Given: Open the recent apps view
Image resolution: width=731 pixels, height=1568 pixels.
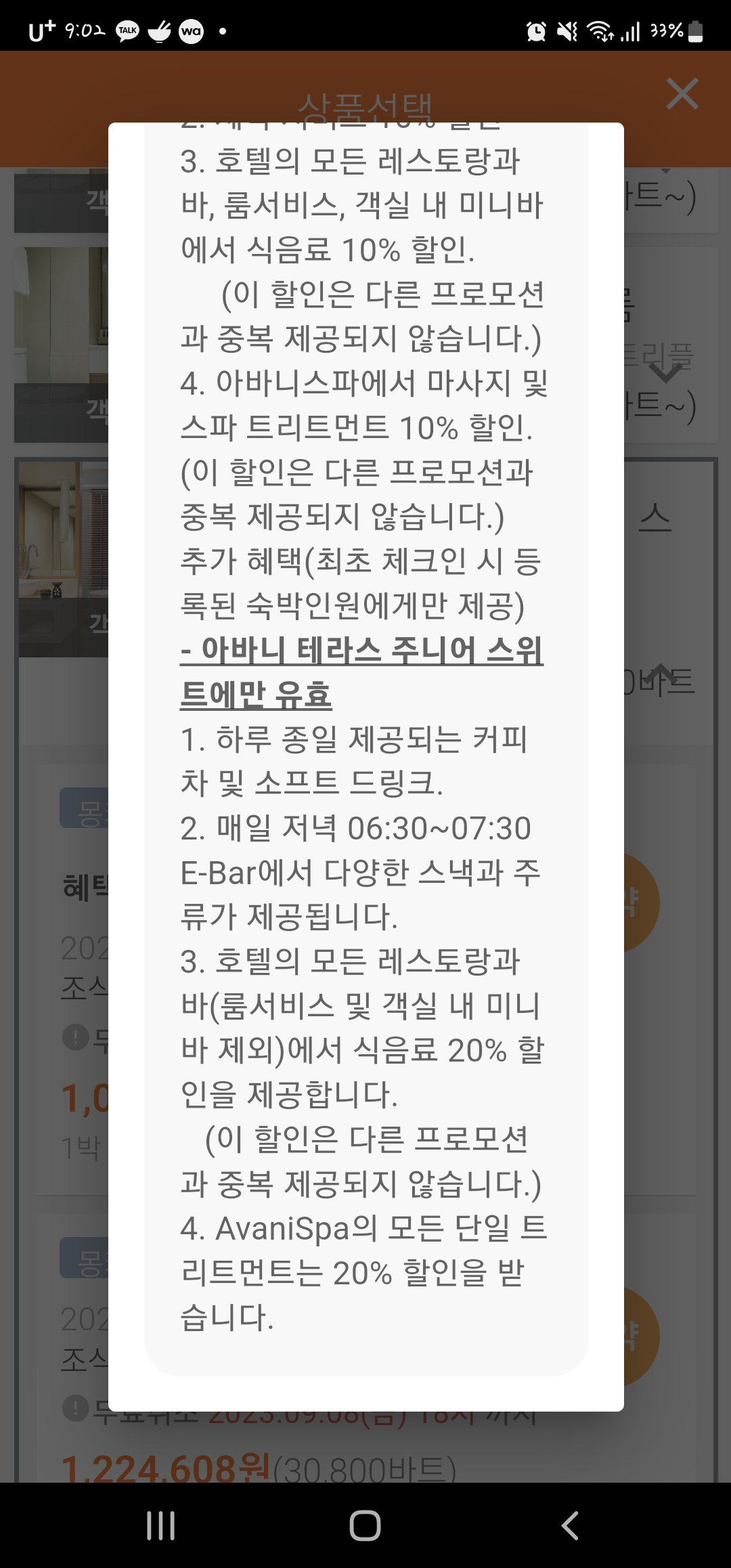Looking at the screenshot, I should click(x=161, y=1525).
